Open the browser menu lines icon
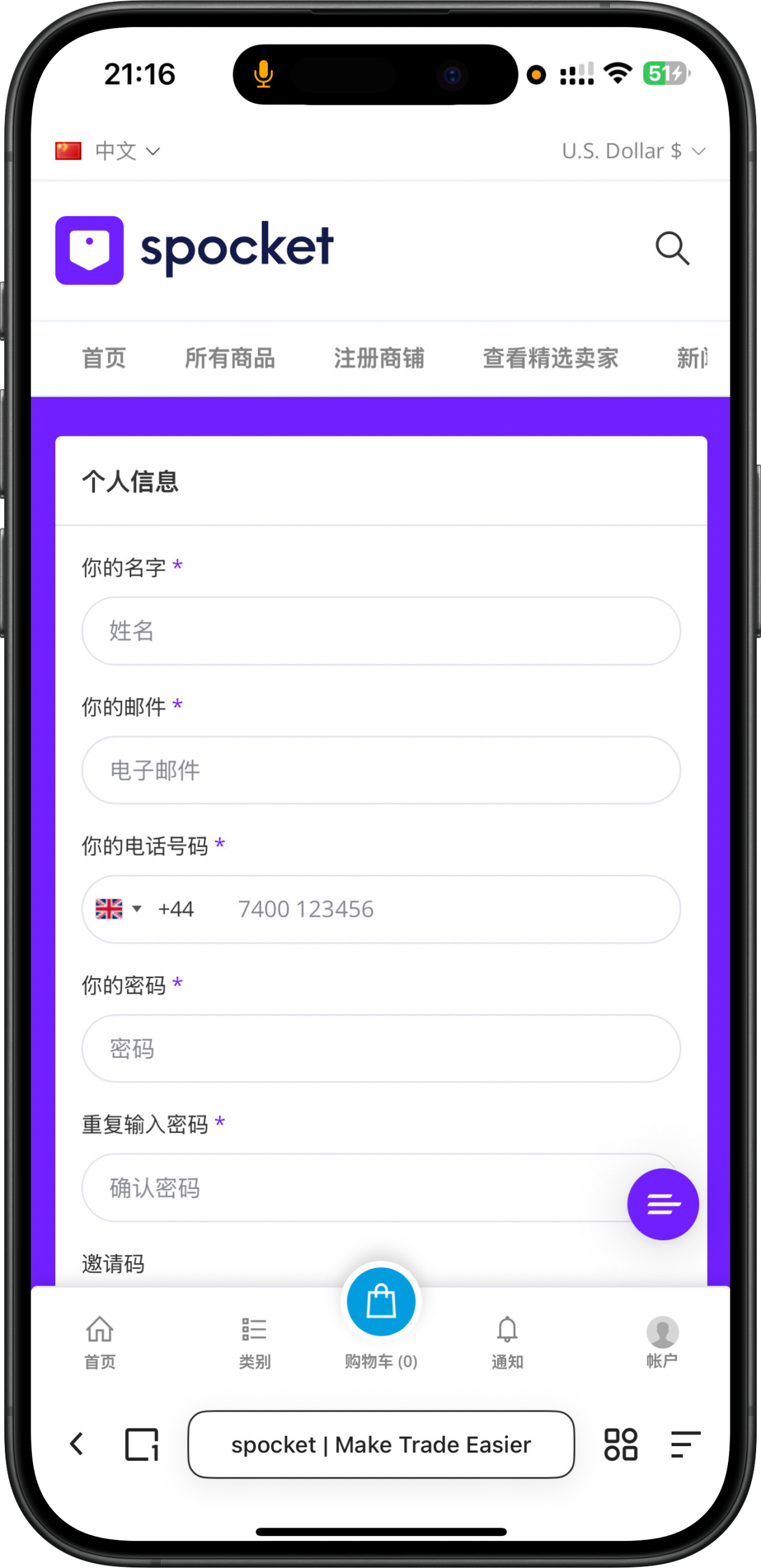This screenshot has width=761, height=1568. click(x=685, y=1444)
